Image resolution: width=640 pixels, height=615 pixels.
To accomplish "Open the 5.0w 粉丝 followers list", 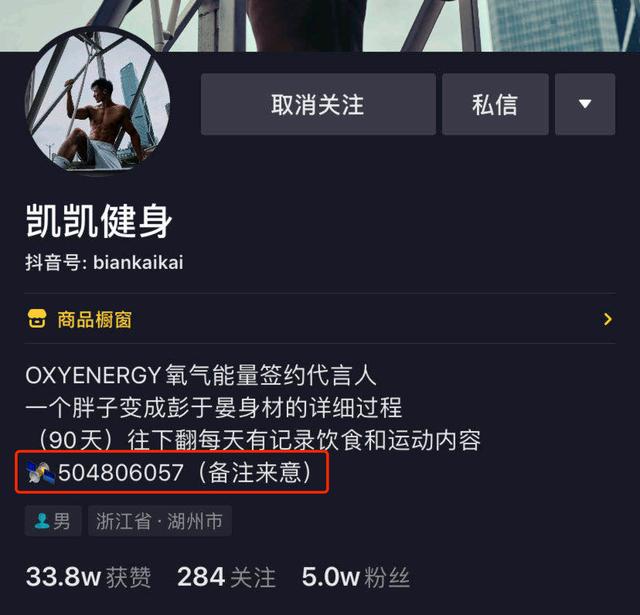I will coord(356,577).
